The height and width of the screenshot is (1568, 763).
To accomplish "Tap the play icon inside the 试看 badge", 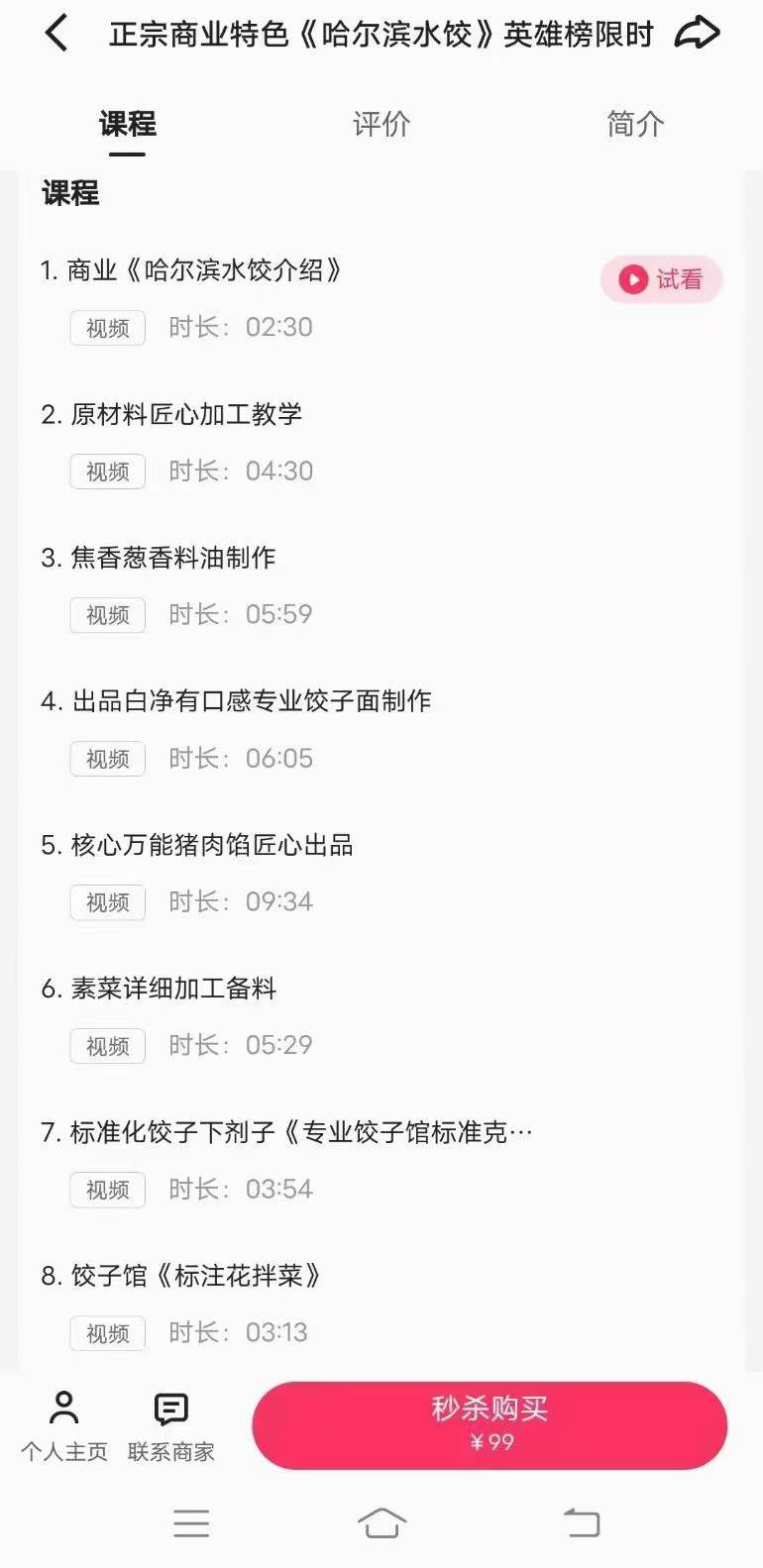I will pyautogui.click(x=634, y=280).
